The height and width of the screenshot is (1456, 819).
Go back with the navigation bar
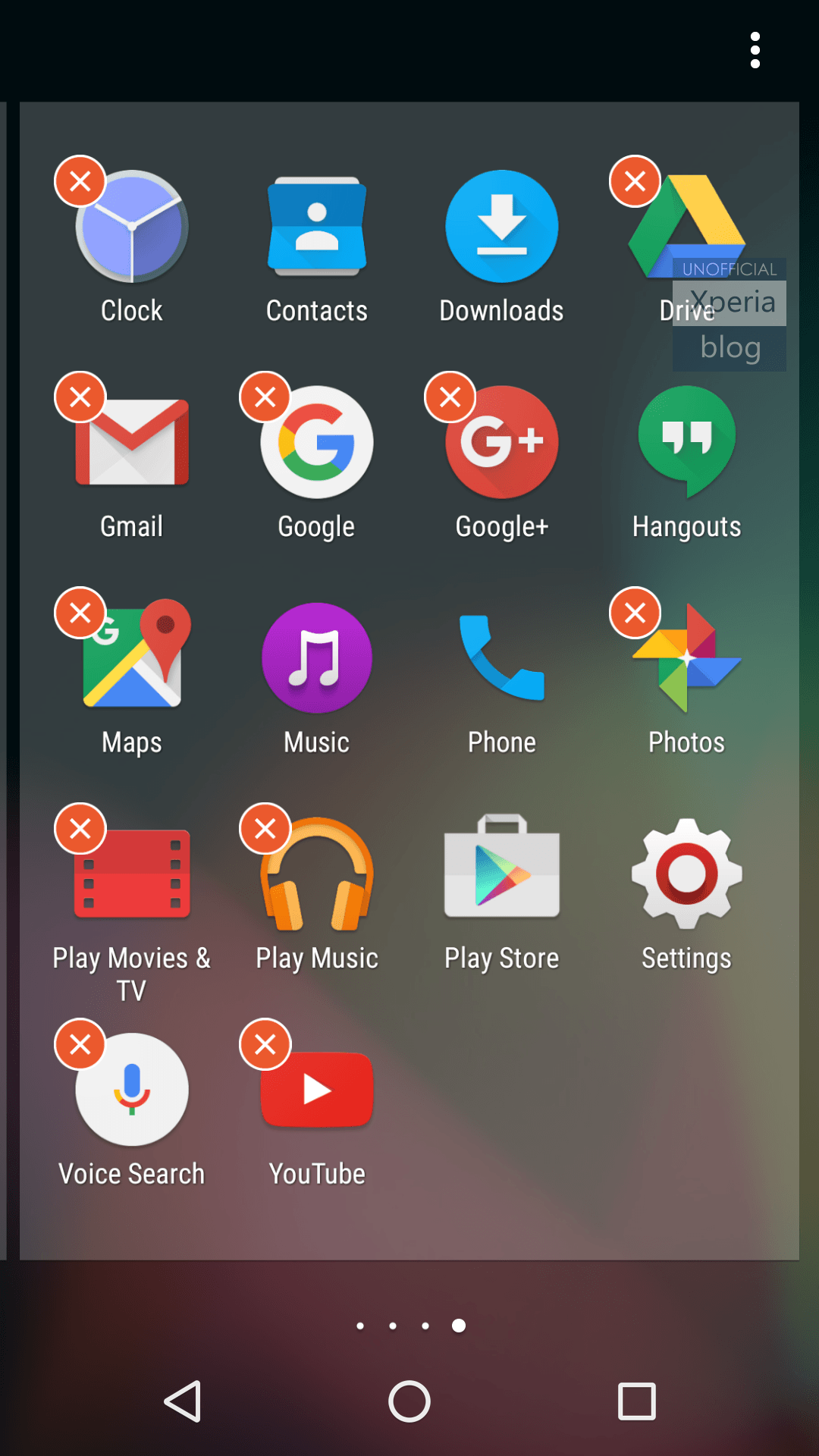coord(183,1401)
